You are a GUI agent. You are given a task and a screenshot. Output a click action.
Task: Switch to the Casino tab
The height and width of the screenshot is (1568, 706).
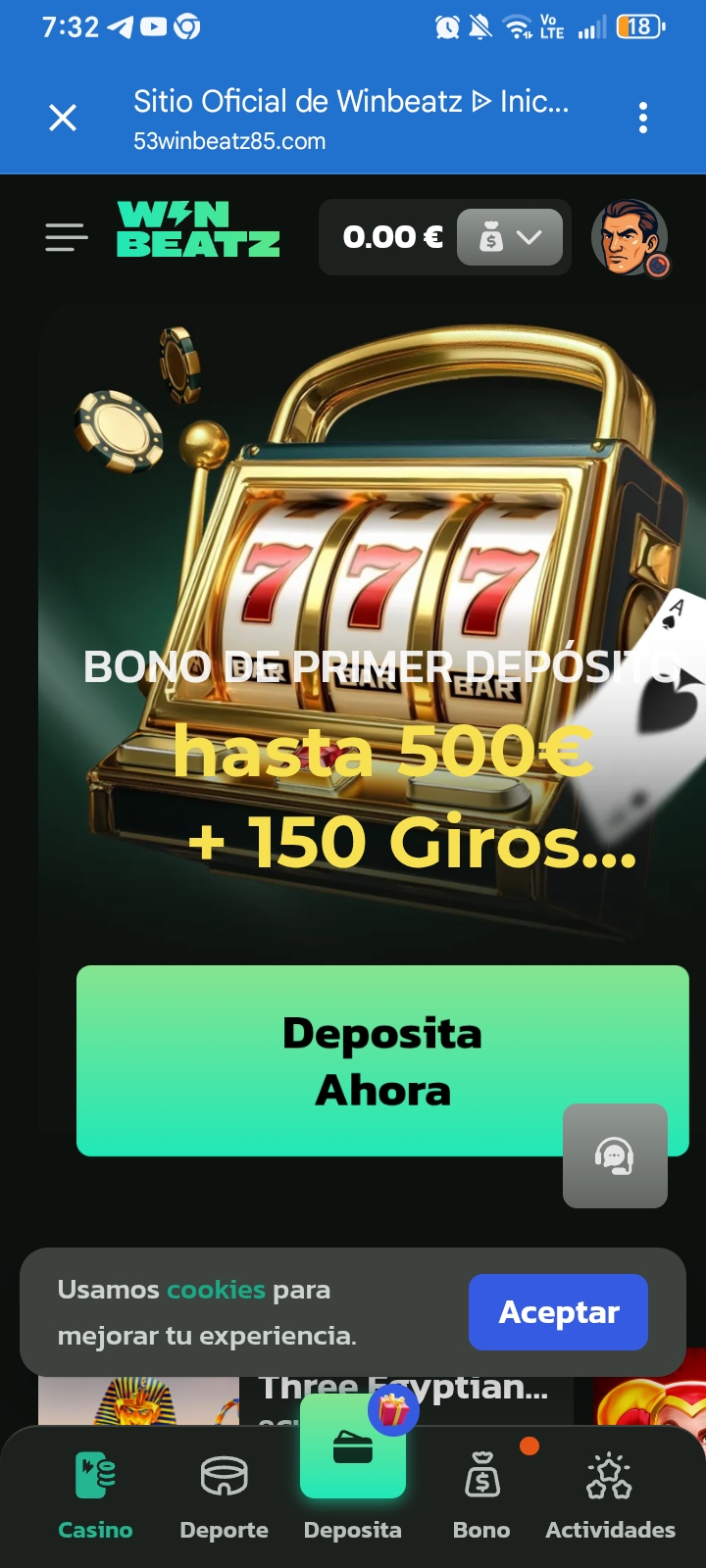click(x=95, y=1495)
